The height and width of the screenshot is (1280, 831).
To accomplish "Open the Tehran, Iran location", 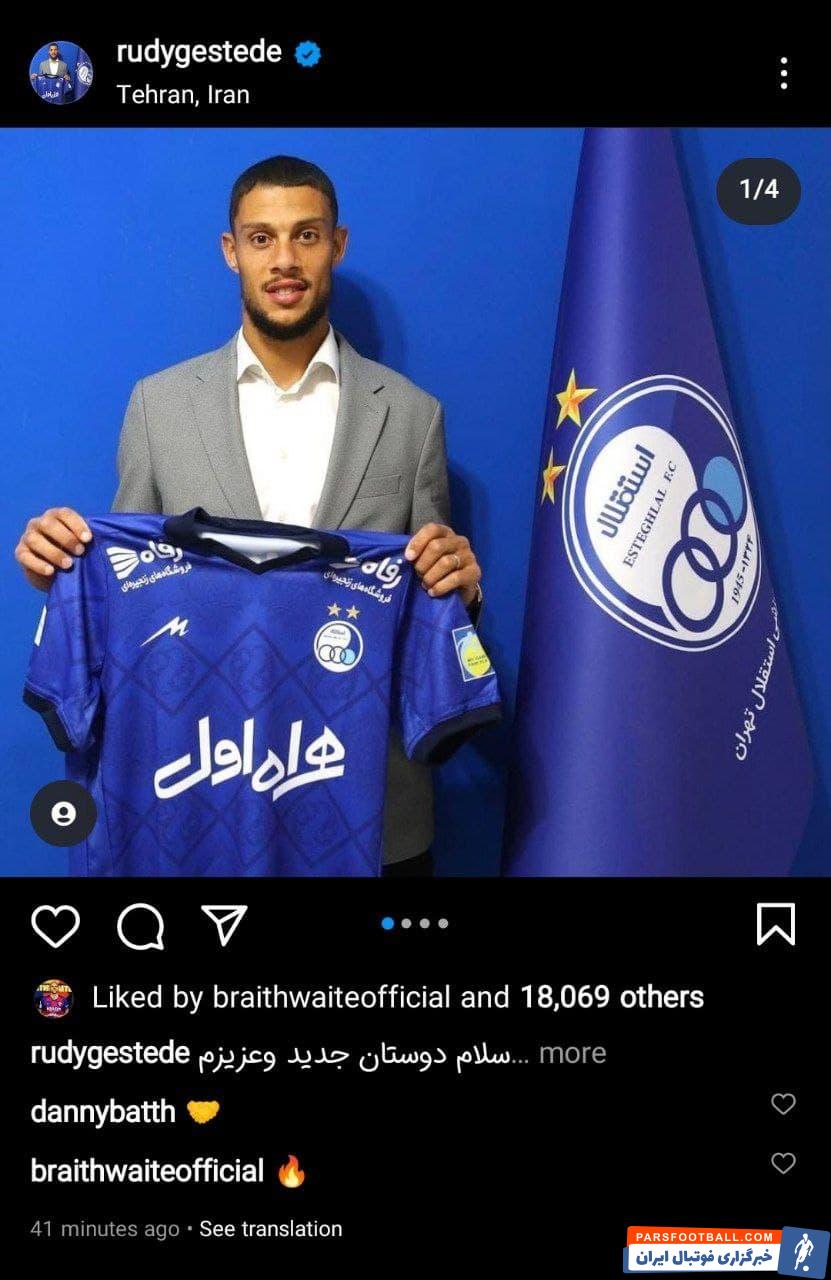I will point(183,95).
